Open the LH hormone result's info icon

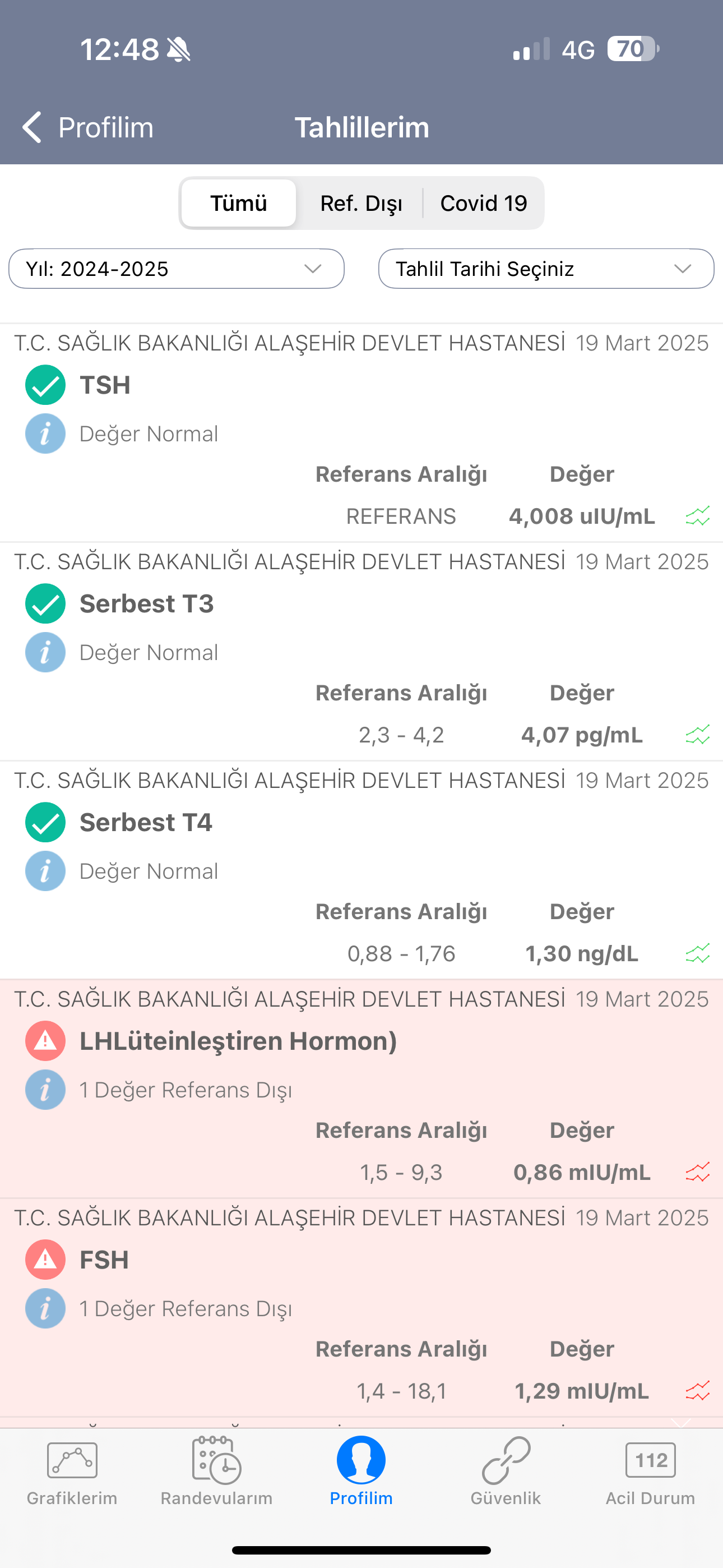click(45, 1090)
